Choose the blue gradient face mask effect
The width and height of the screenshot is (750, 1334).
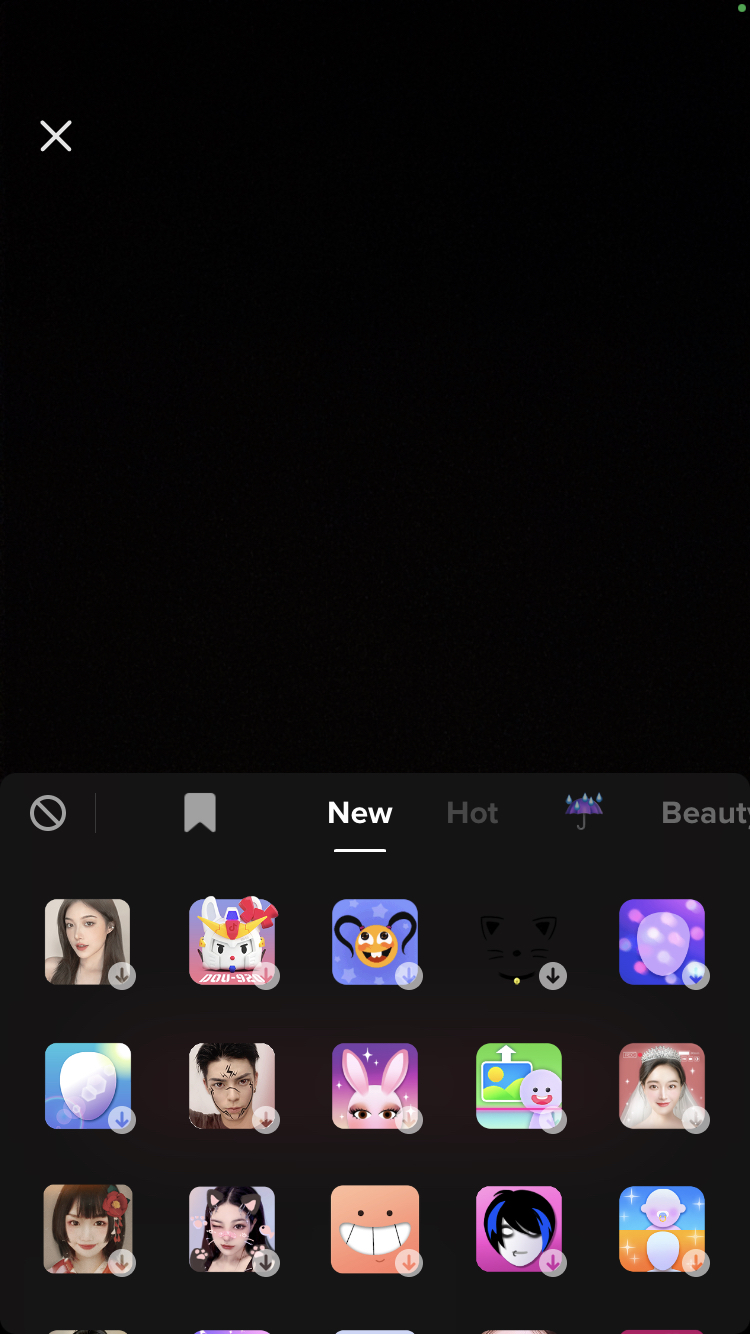[87, 1086]
